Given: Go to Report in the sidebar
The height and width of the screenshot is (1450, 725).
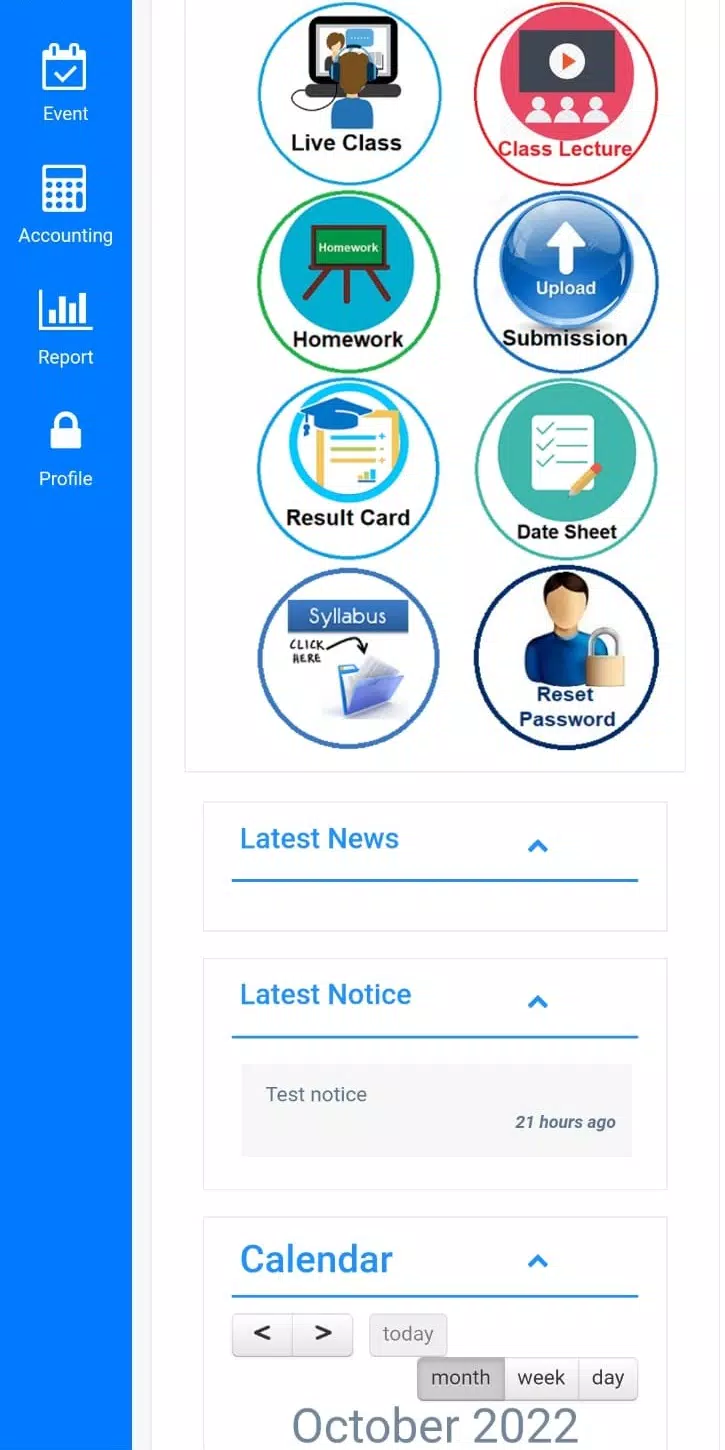Looking at the screenshot, I should [x=65, y=327].
